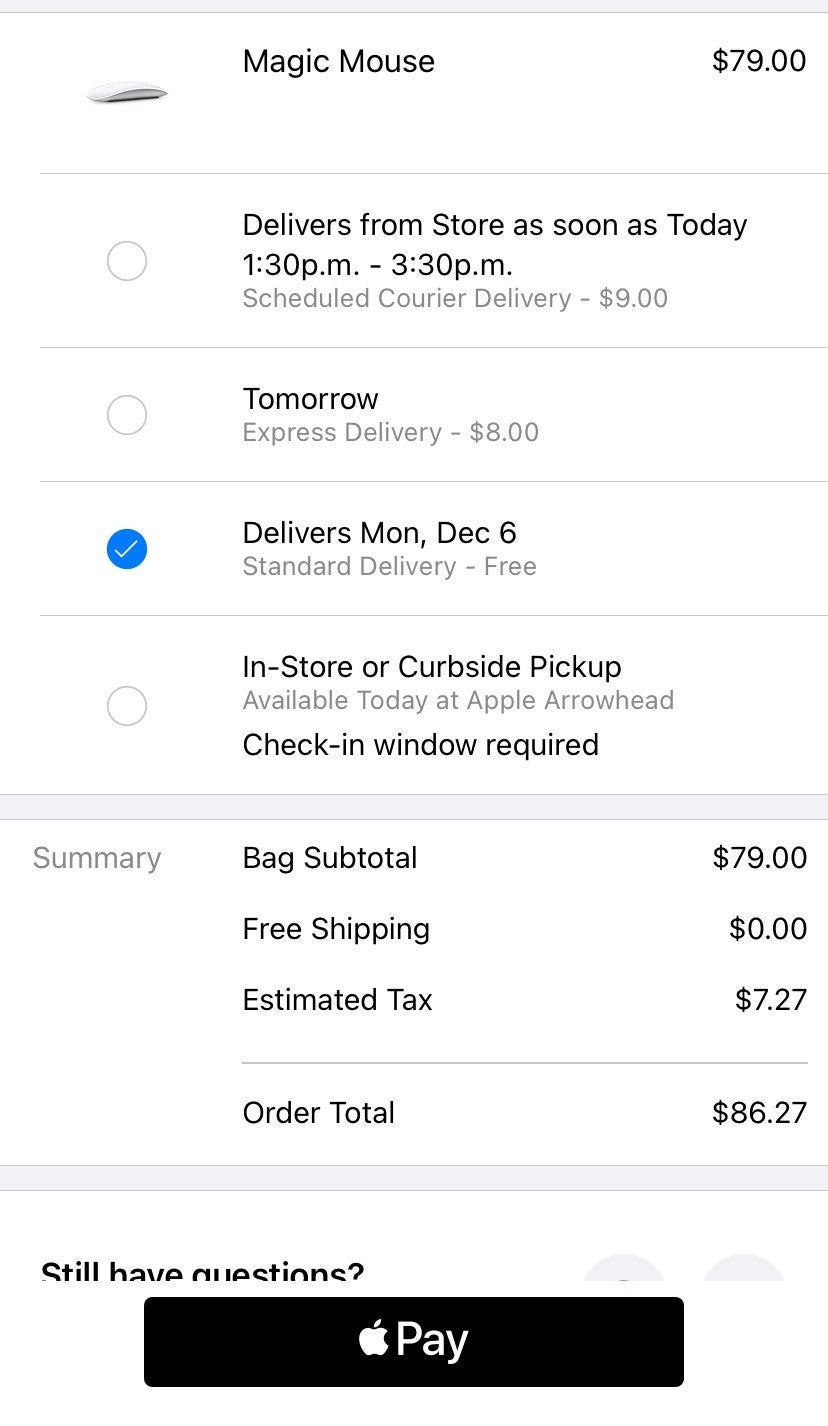828x1426 pixels.
Task: Select Standard Delivery on Mon, Dec 6
Action: coord(127,549)
